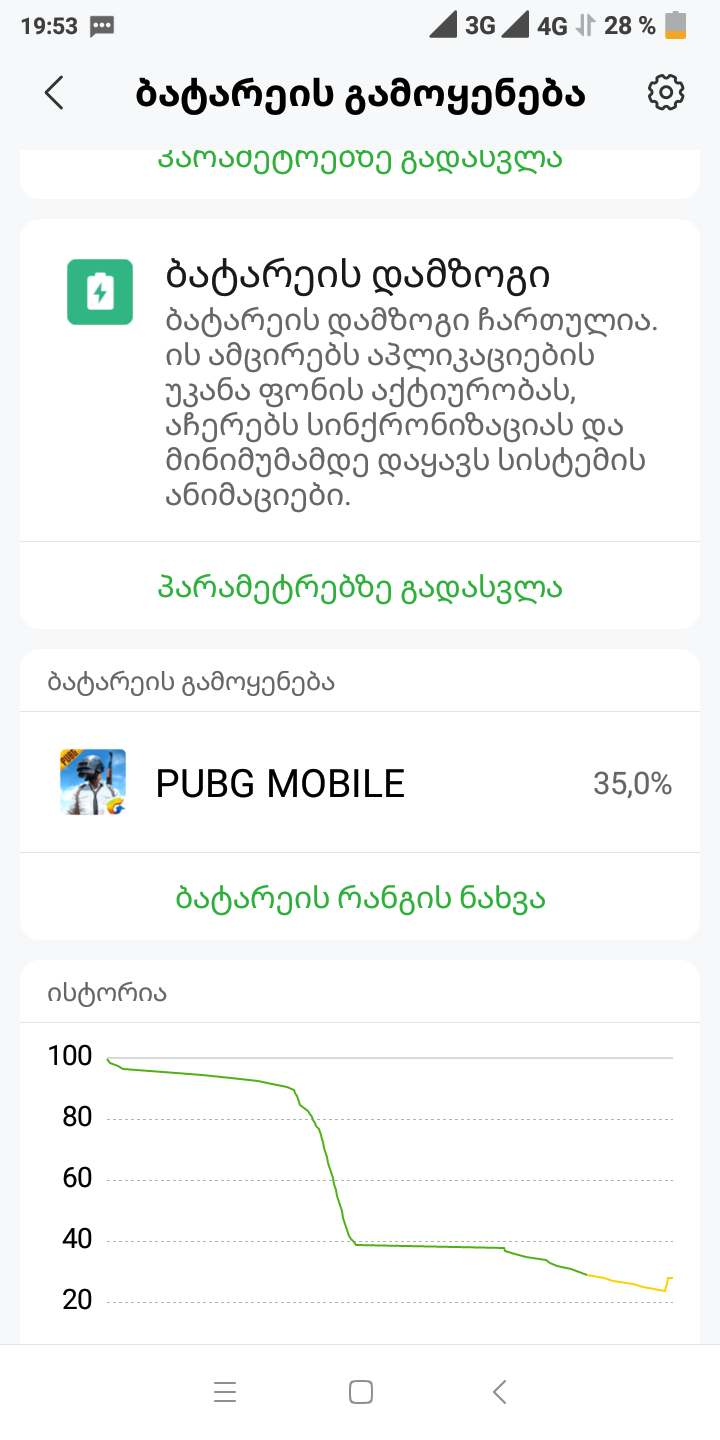The image size is (720, 1440).
Task: Tap the 35,0% battery usage value
Action: pyautogui.click(x=634, y=783)
